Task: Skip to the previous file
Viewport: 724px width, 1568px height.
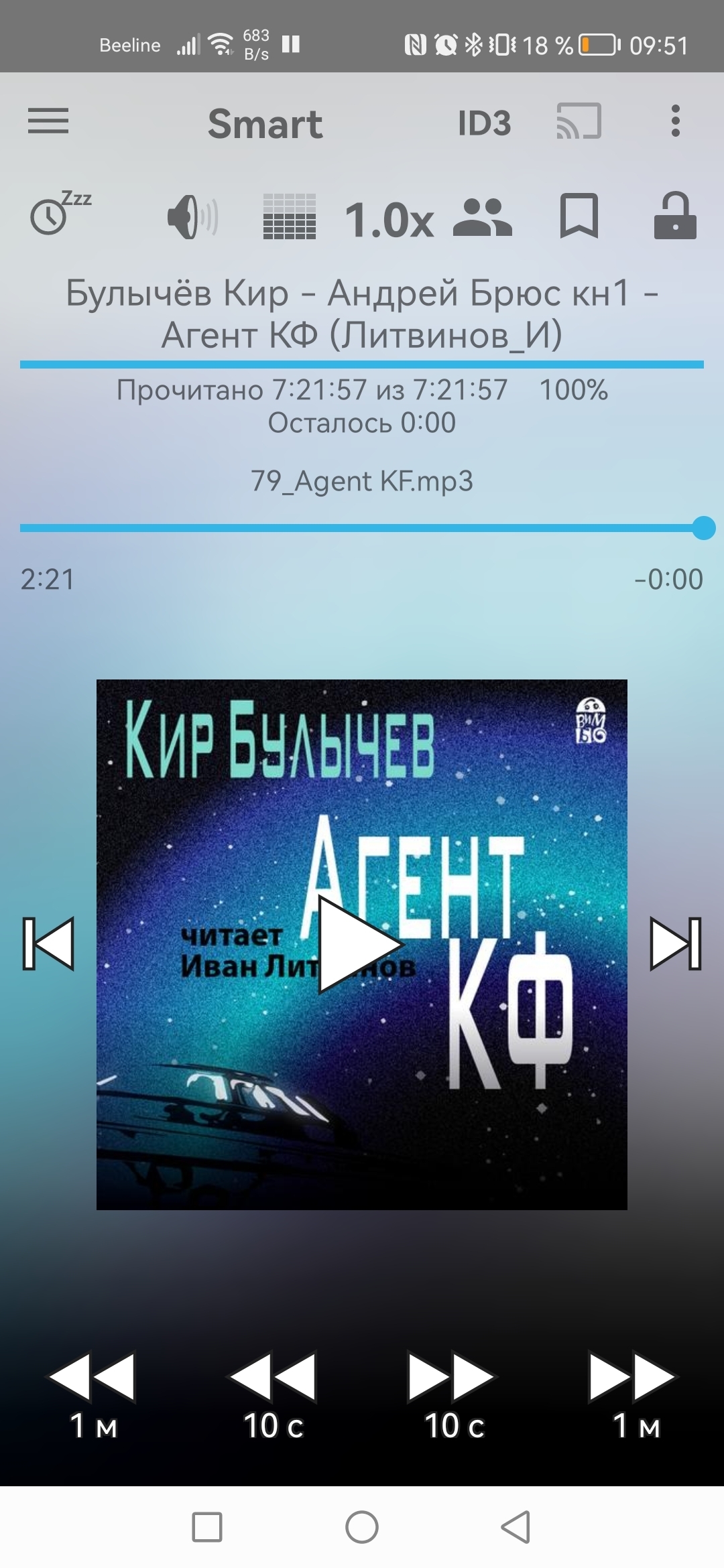Action: click(x=48, y=943)
